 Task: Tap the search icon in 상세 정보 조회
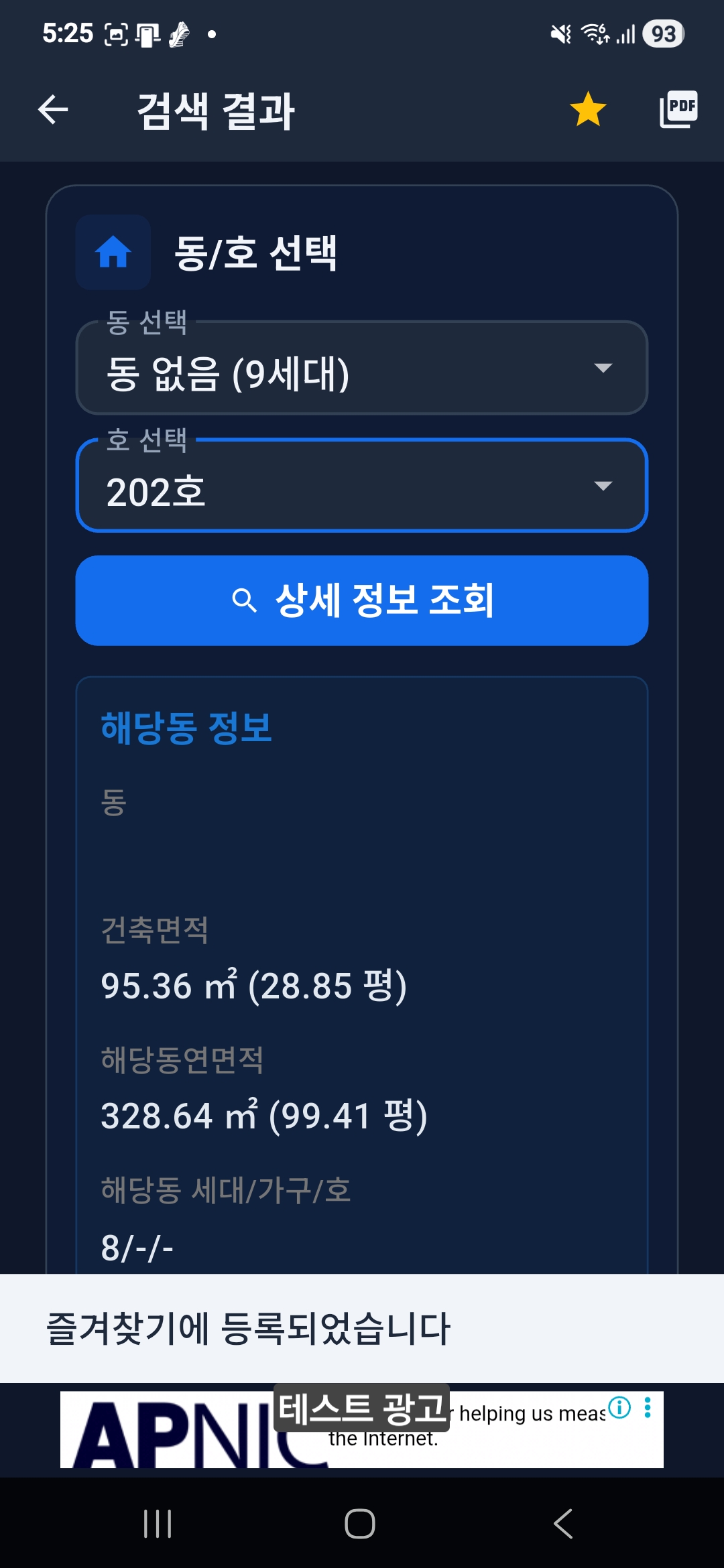pos(245,601)
